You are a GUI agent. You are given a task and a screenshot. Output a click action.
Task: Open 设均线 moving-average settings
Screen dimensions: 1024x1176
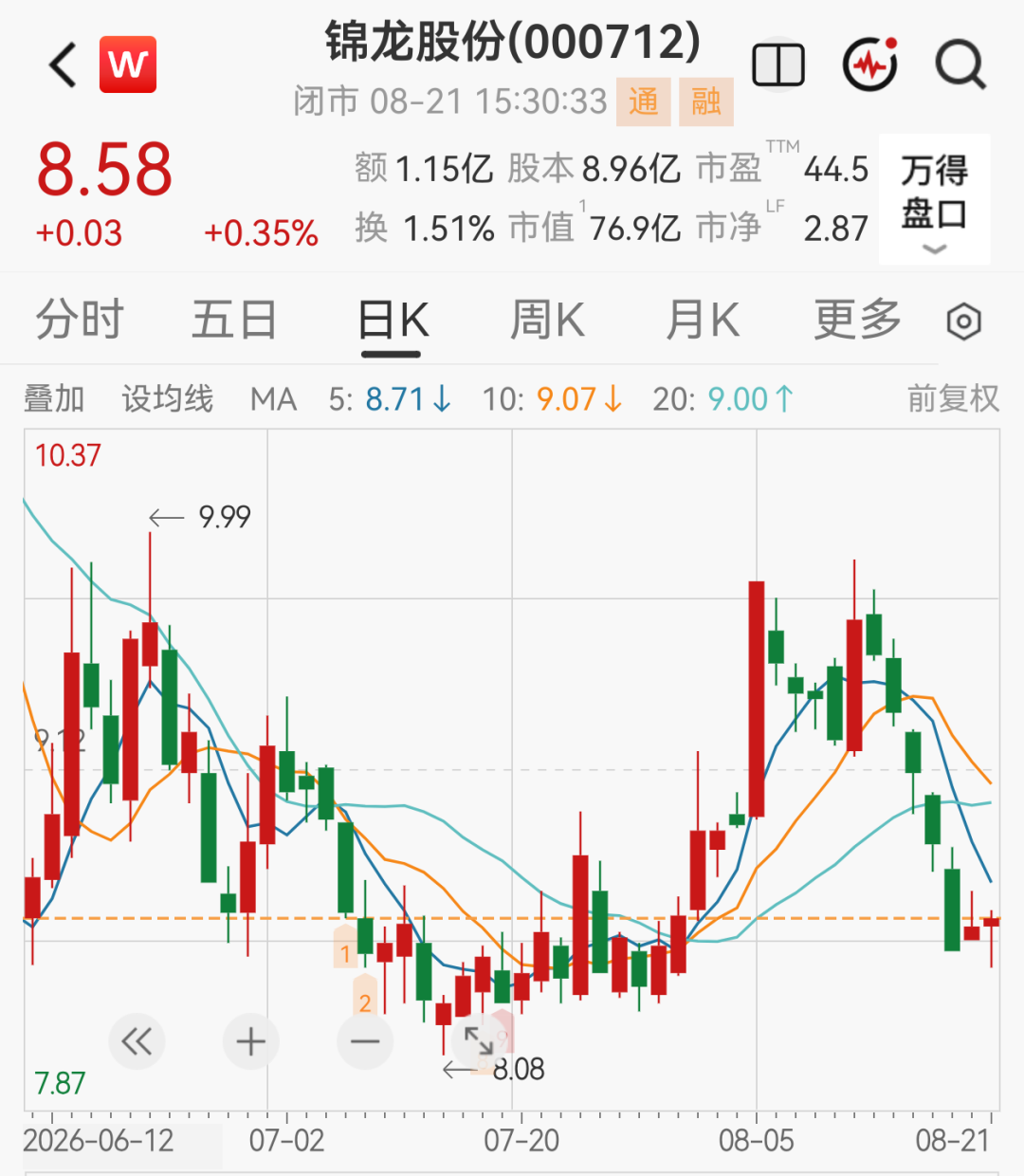[168, 399]
